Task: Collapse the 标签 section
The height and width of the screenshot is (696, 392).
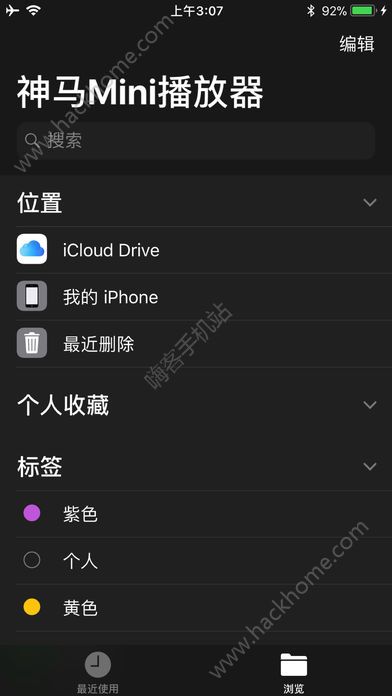Action: (x=369, y=467)
